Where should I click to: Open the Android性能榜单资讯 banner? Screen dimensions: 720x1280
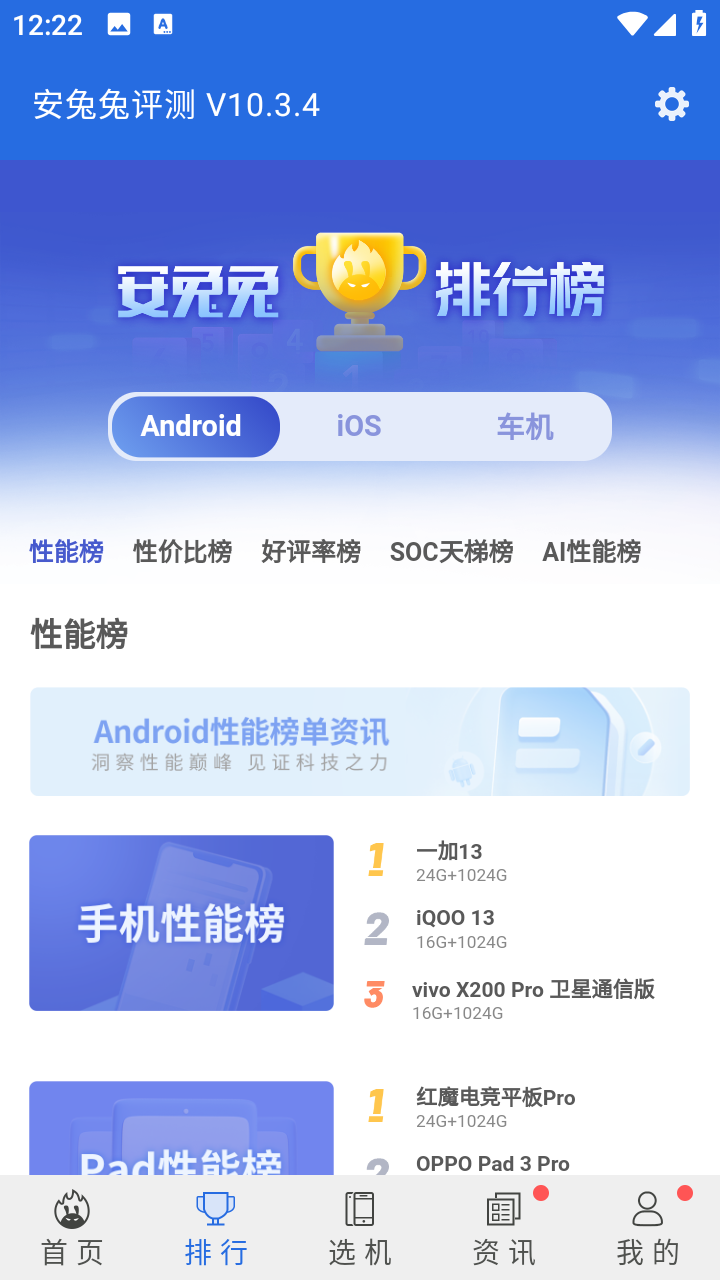pyautogui.click(x=360, y=742)
